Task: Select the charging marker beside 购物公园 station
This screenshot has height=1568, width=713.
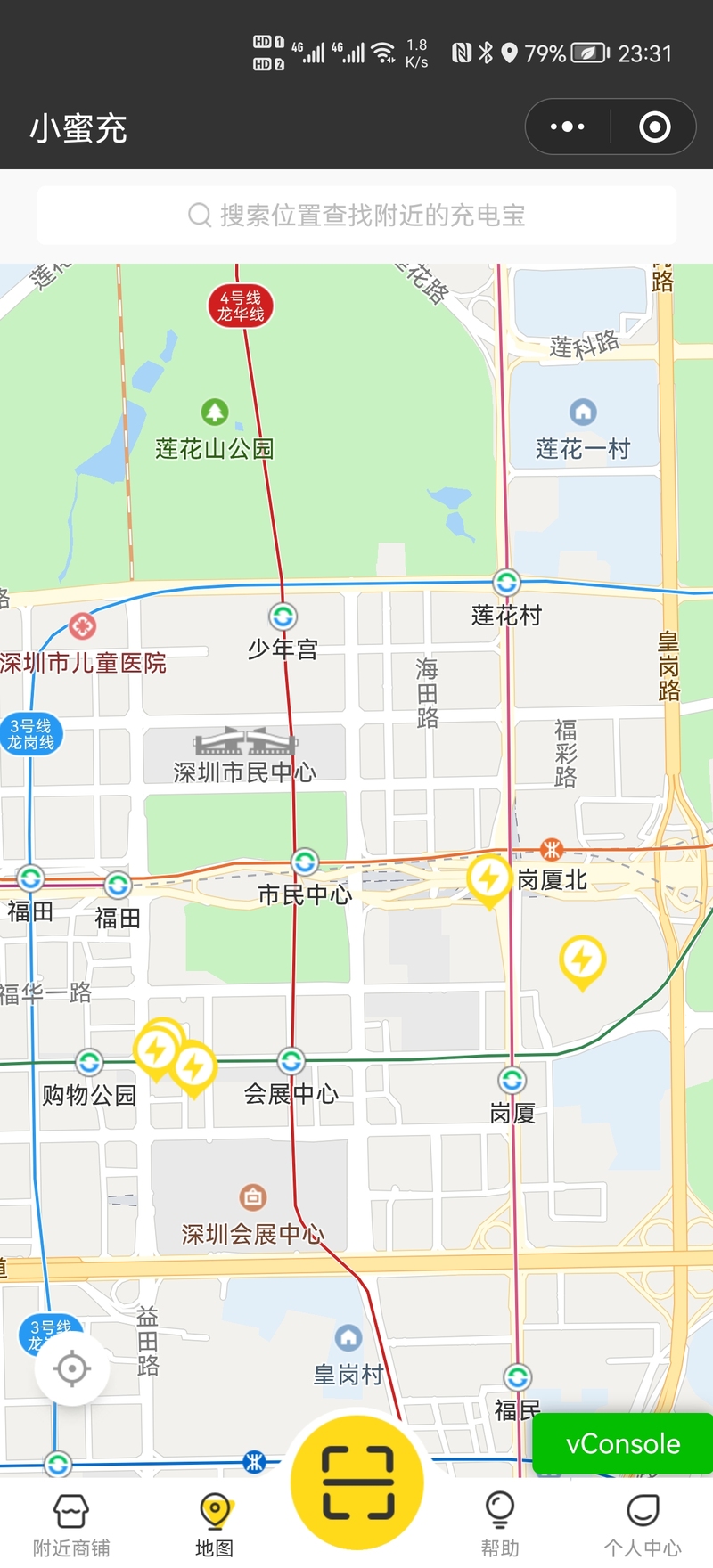Action: (193, 1066)
